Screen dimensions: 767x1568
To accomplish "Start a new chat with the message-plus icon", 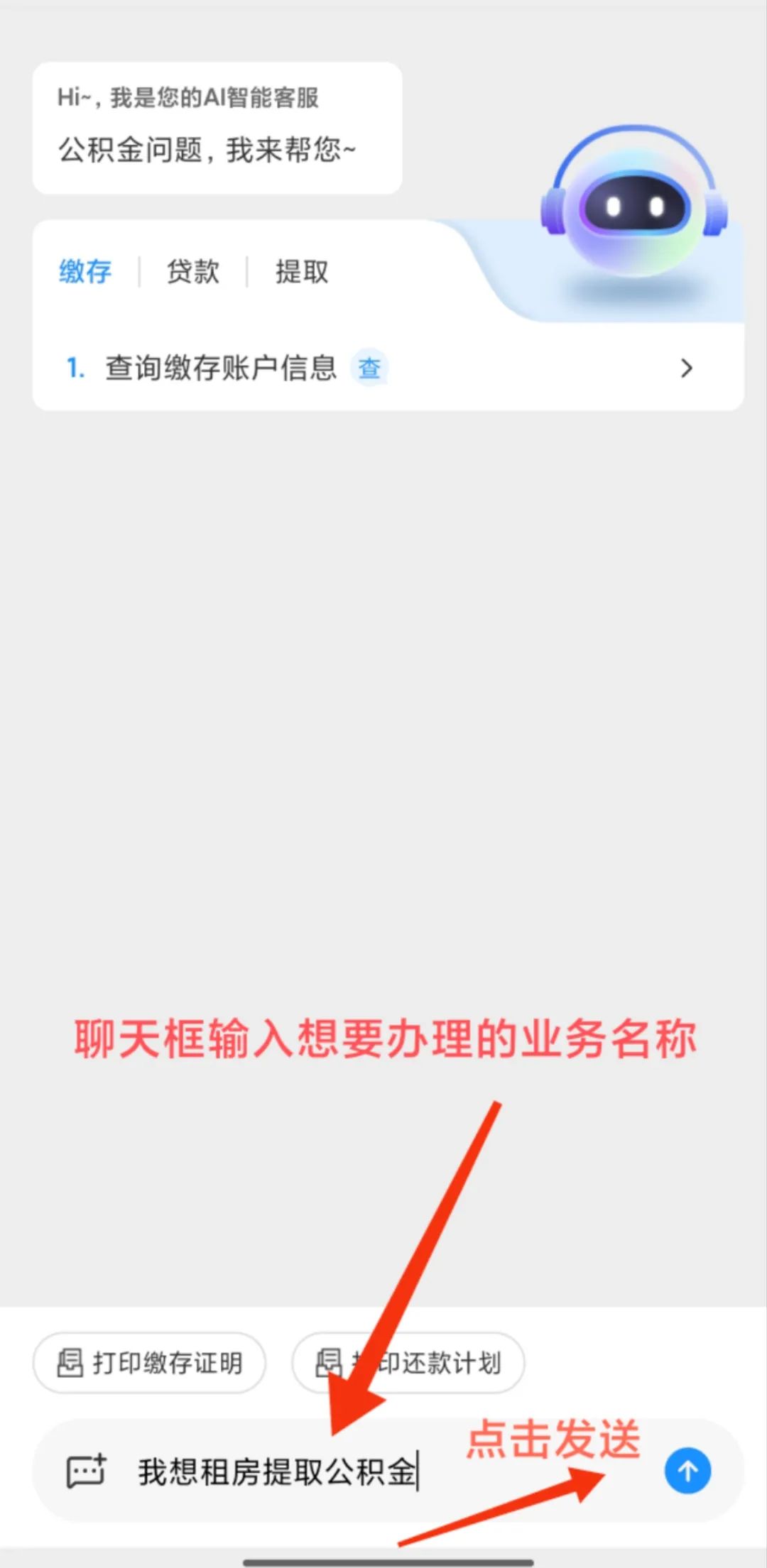I will click(86, 1471).
